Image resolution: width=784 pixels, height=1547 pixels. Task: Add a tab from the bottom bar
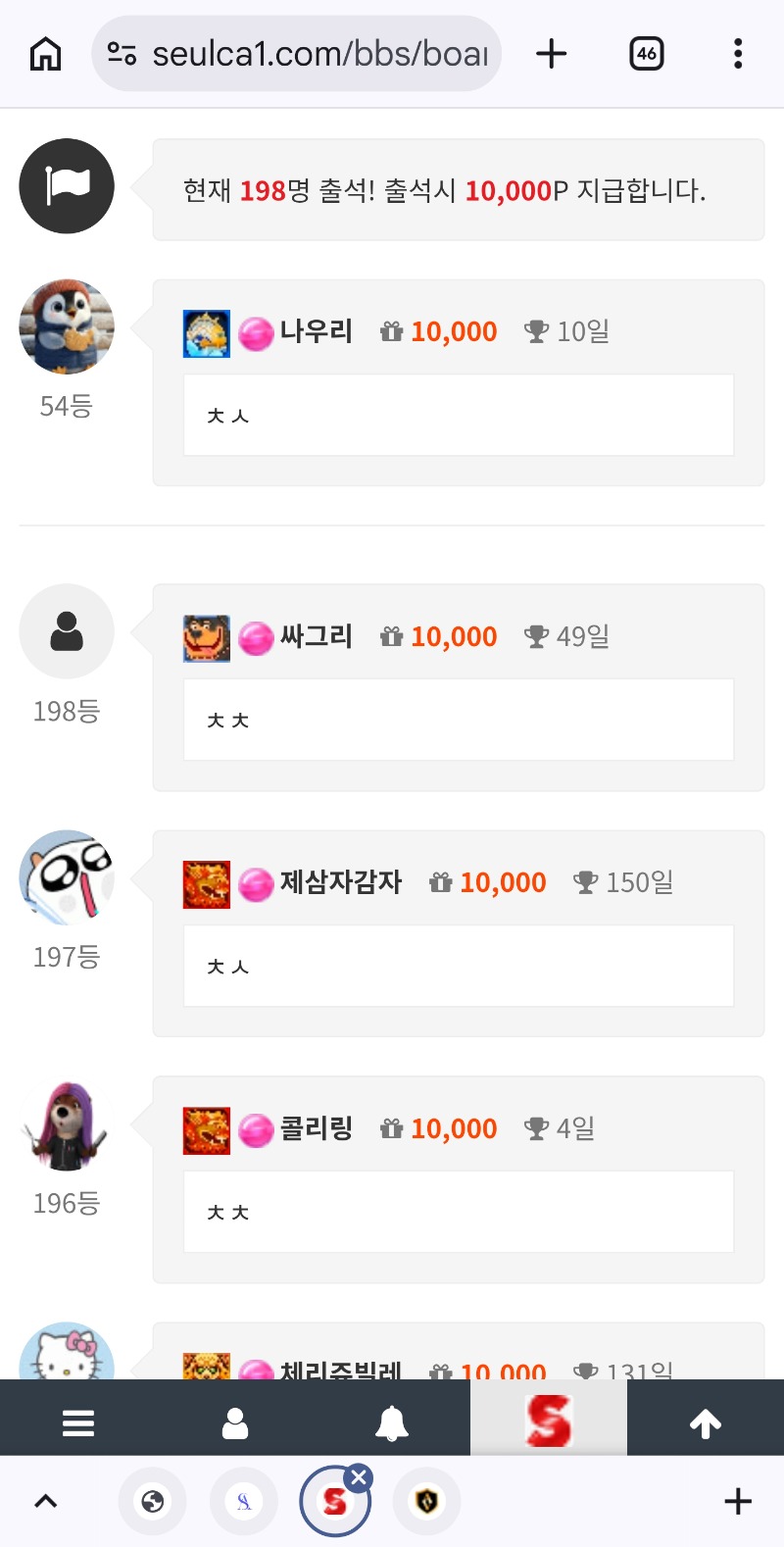(738, 1501)
